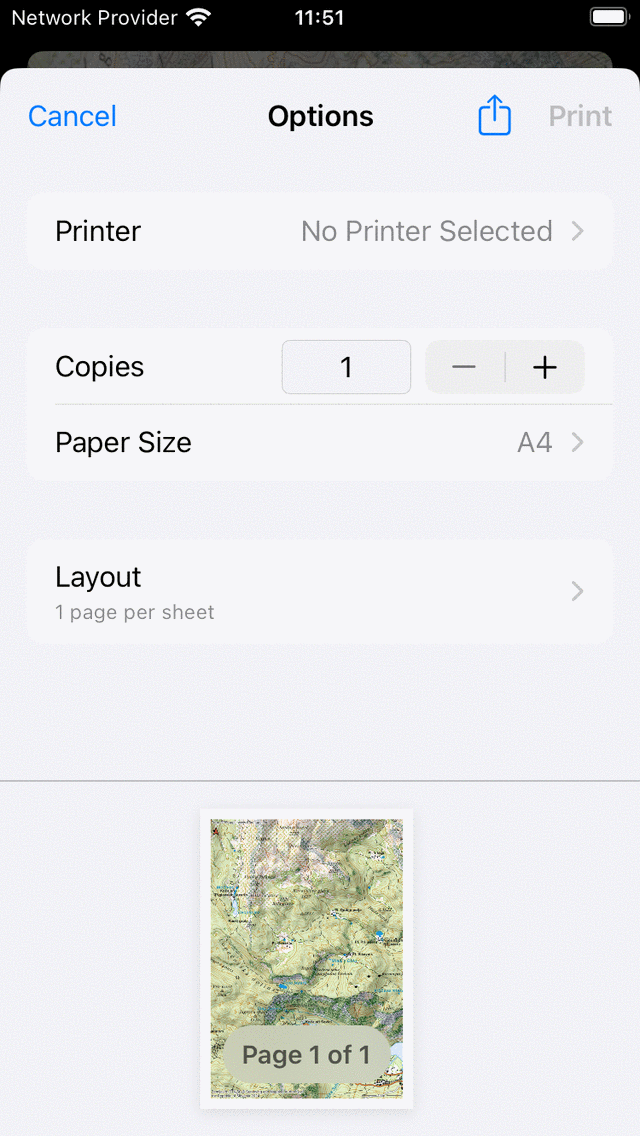Share the print job via share icon

(494, 116)
